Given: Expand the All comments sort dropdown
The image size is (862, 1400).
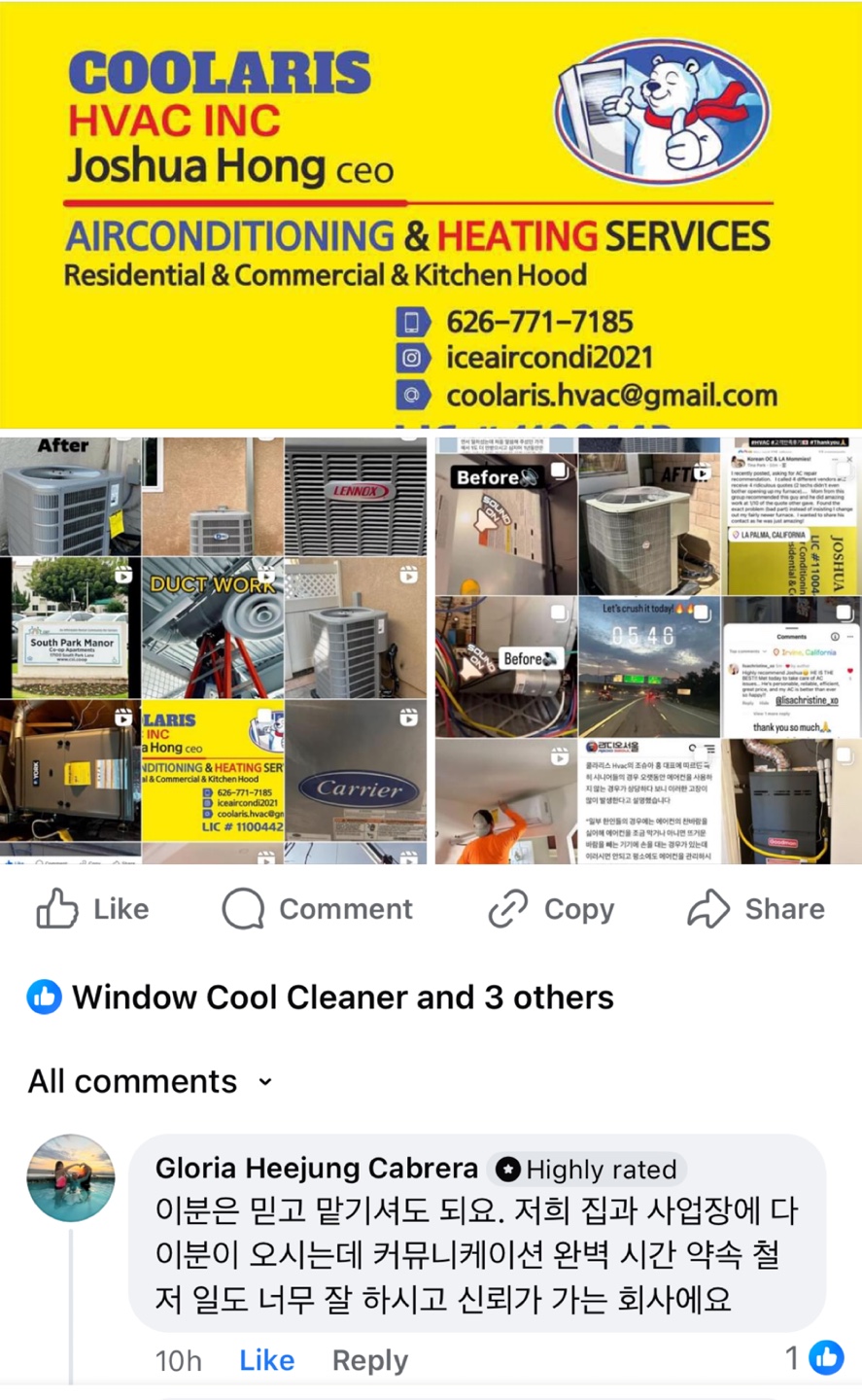Looking at the screenshot, I should (x=151, y=1081).
